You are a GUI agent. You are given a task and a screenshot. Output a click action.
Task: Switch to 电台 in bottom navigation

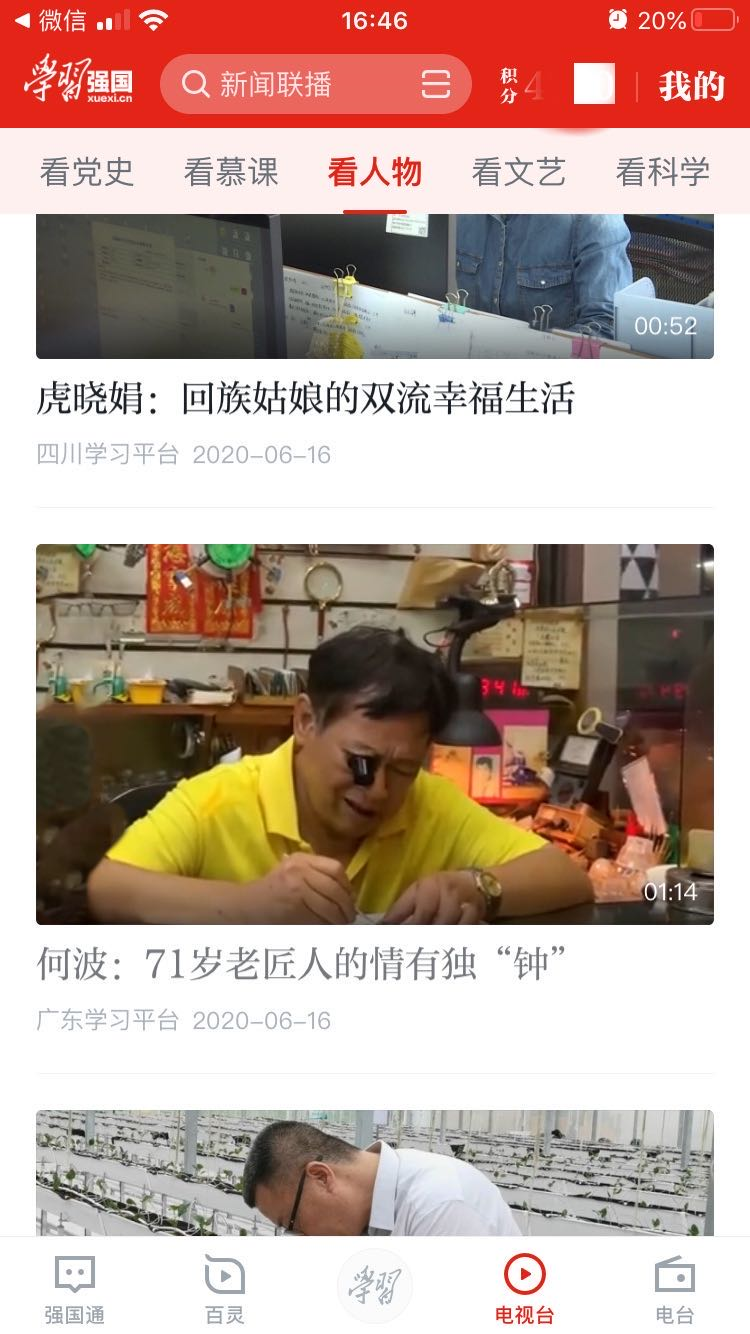675,1289
